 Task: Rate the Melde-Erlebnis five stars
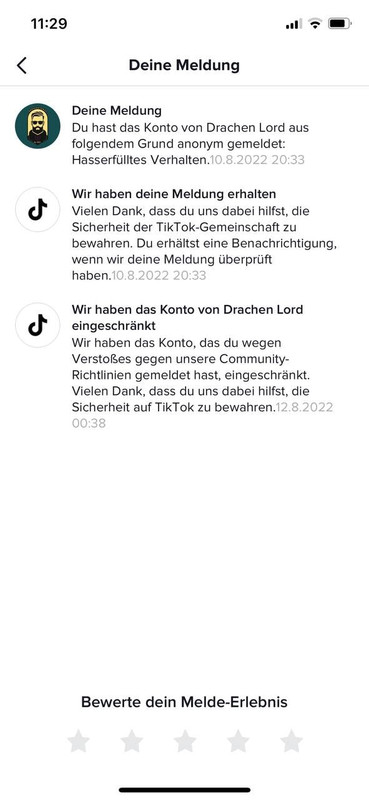[x=291, y=741]
